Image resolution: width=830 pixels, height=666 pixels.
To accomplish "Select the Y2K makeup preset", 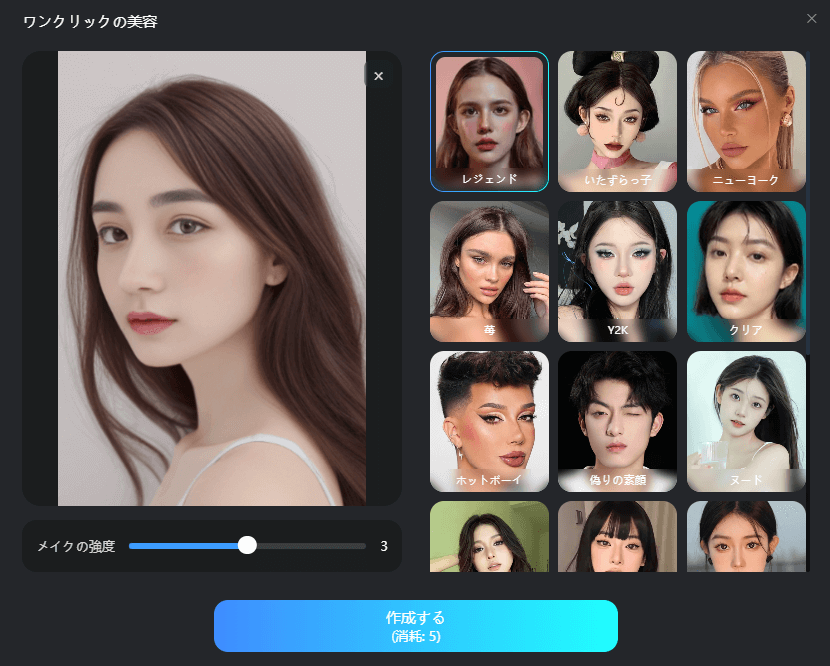I will pyautogui.click(x=617, y=271).
